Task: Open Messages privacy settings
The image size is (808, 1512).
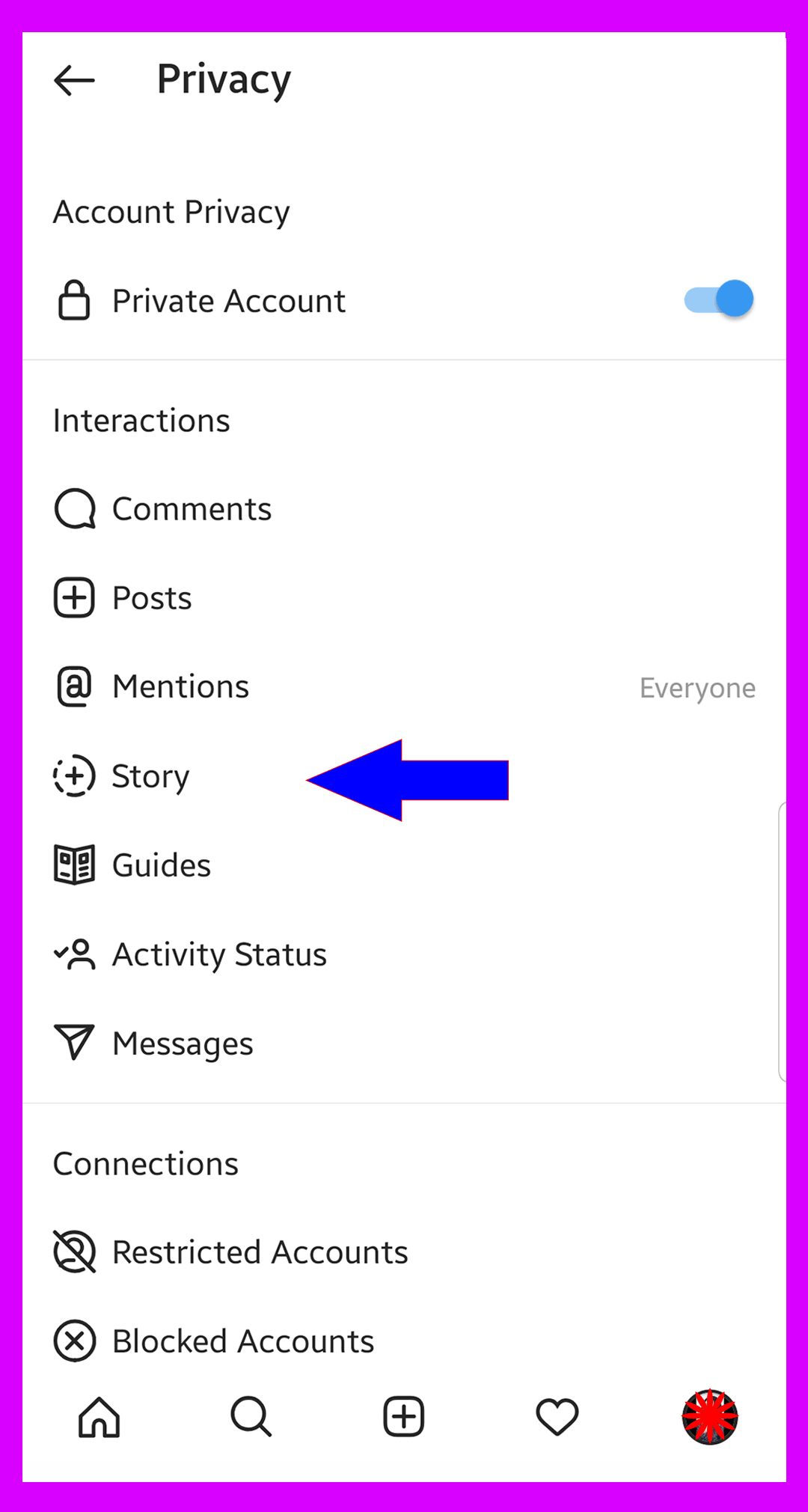Action: pos(404,1043)
